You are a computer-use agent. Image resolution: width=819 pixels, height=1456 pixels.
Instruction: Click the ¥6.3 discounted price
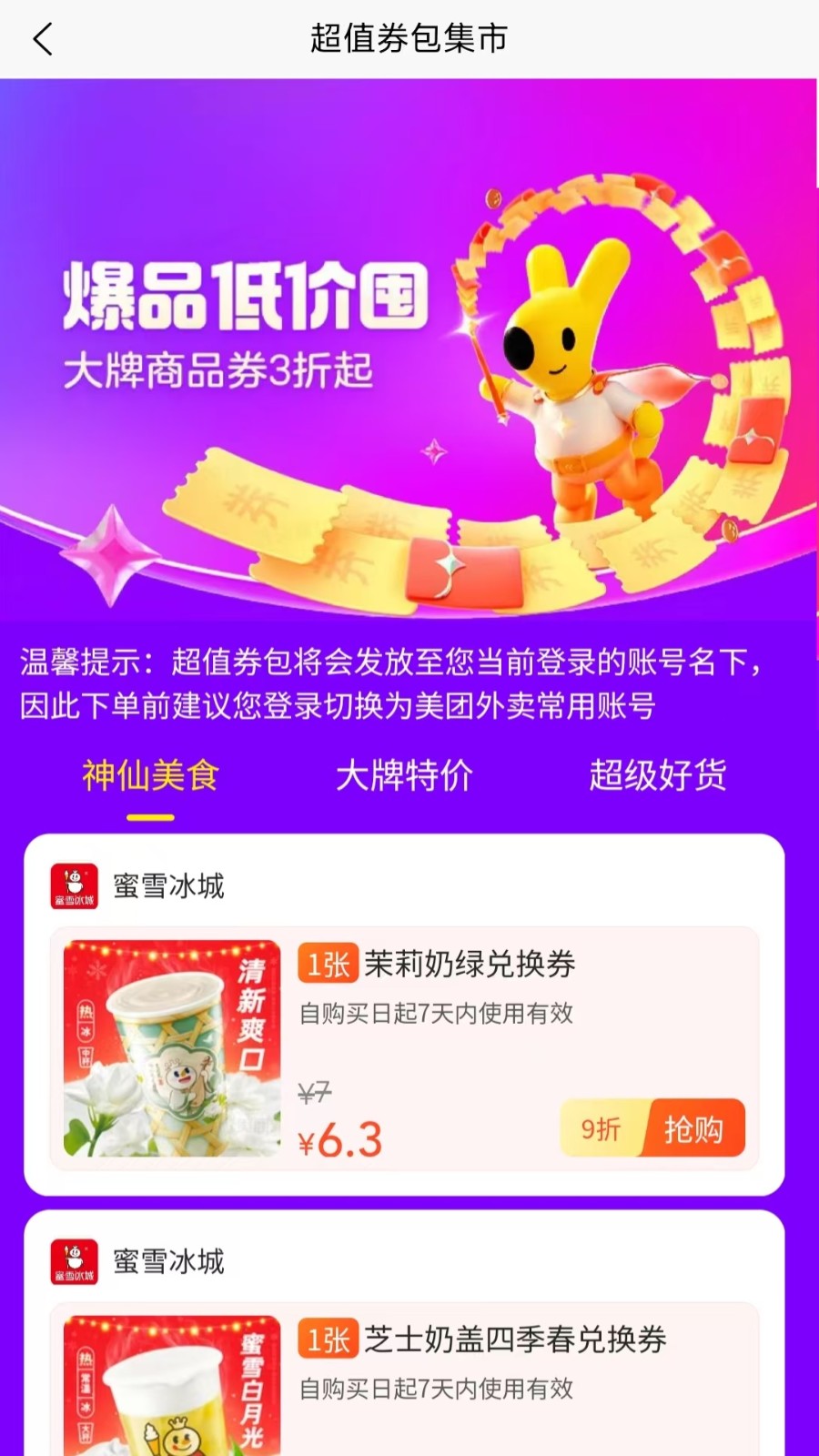339,1137
